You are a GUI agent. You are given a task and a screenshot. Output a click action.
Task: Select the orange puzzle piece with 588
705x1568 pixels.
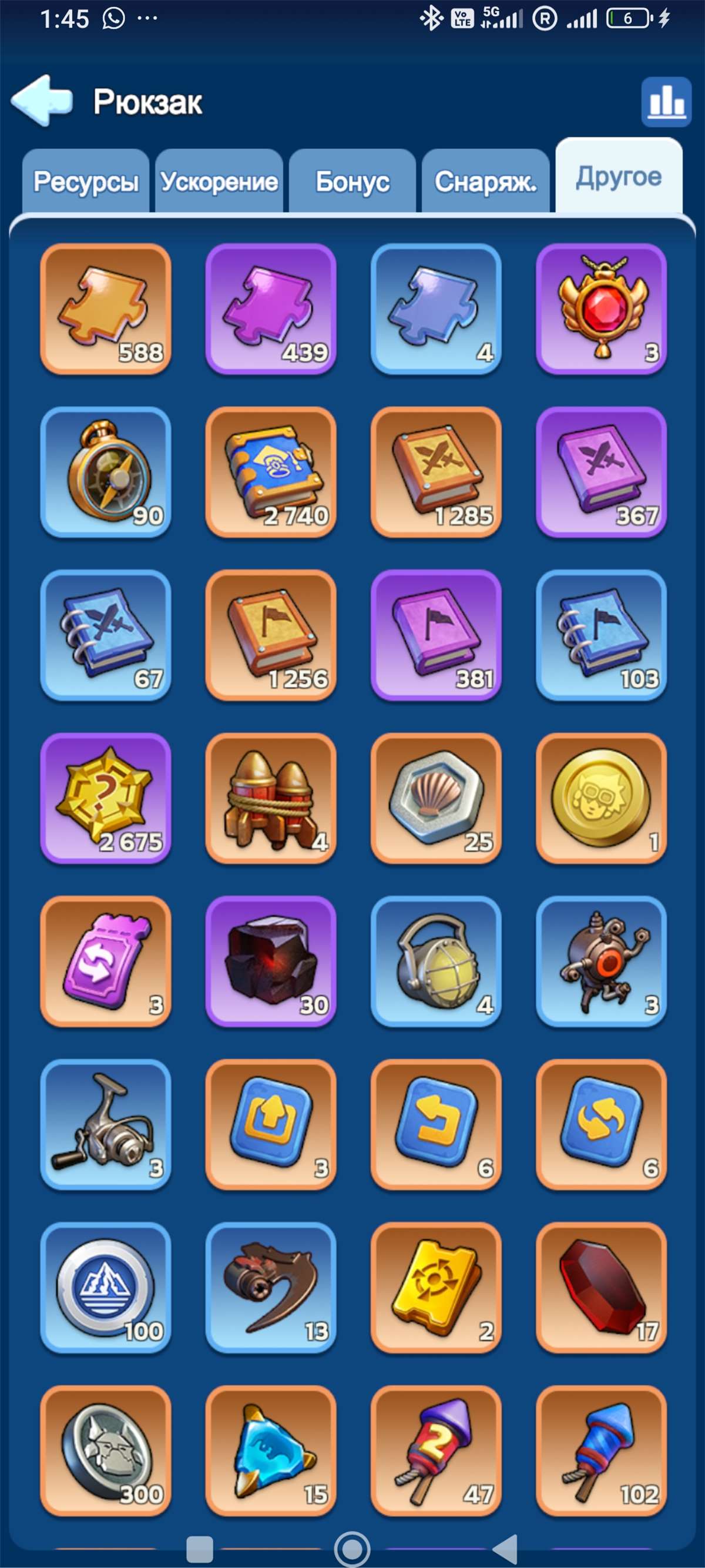[106, 309]
